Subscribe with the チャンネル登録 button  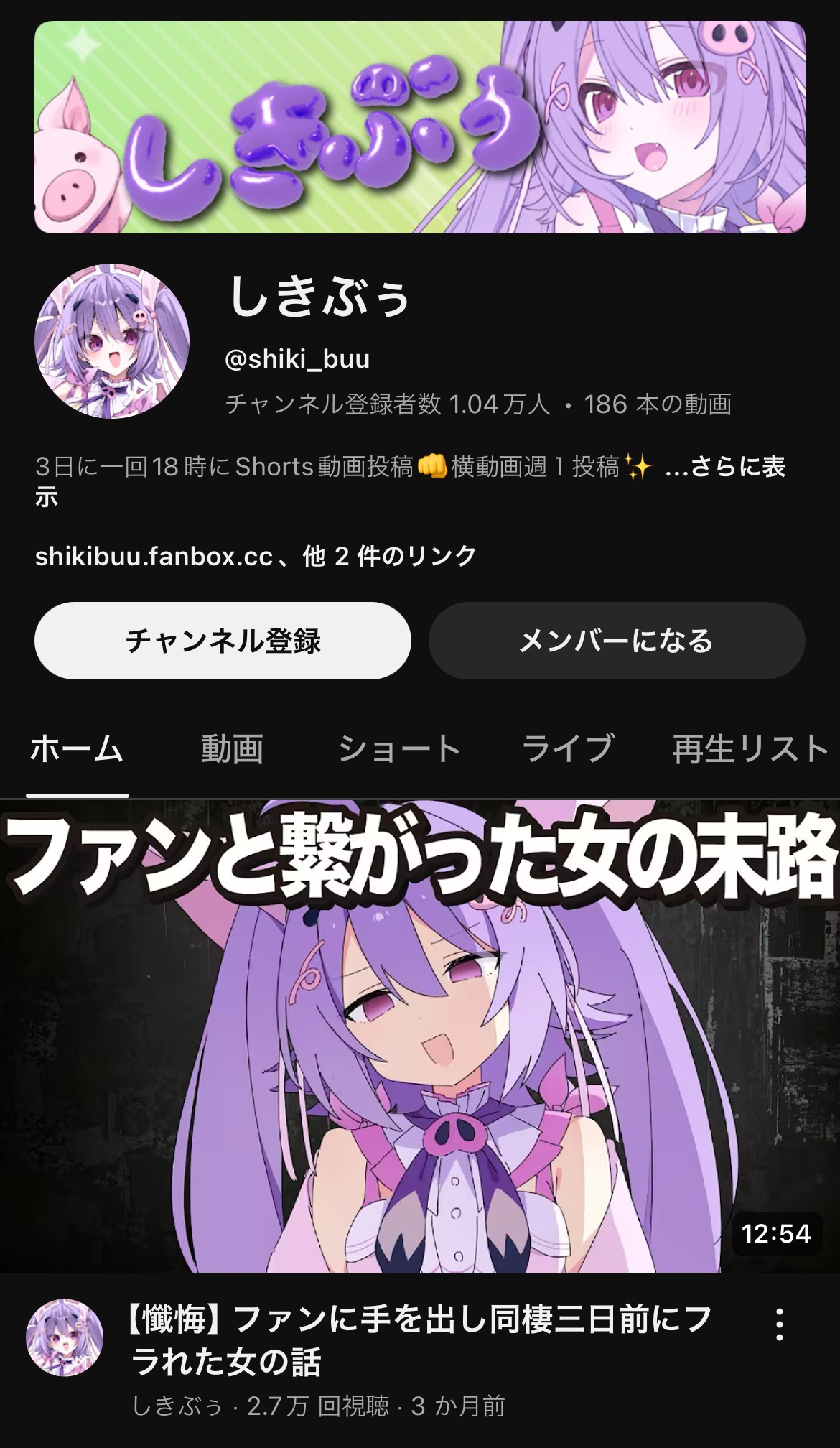pyautogui.click(x=223, y=641)
